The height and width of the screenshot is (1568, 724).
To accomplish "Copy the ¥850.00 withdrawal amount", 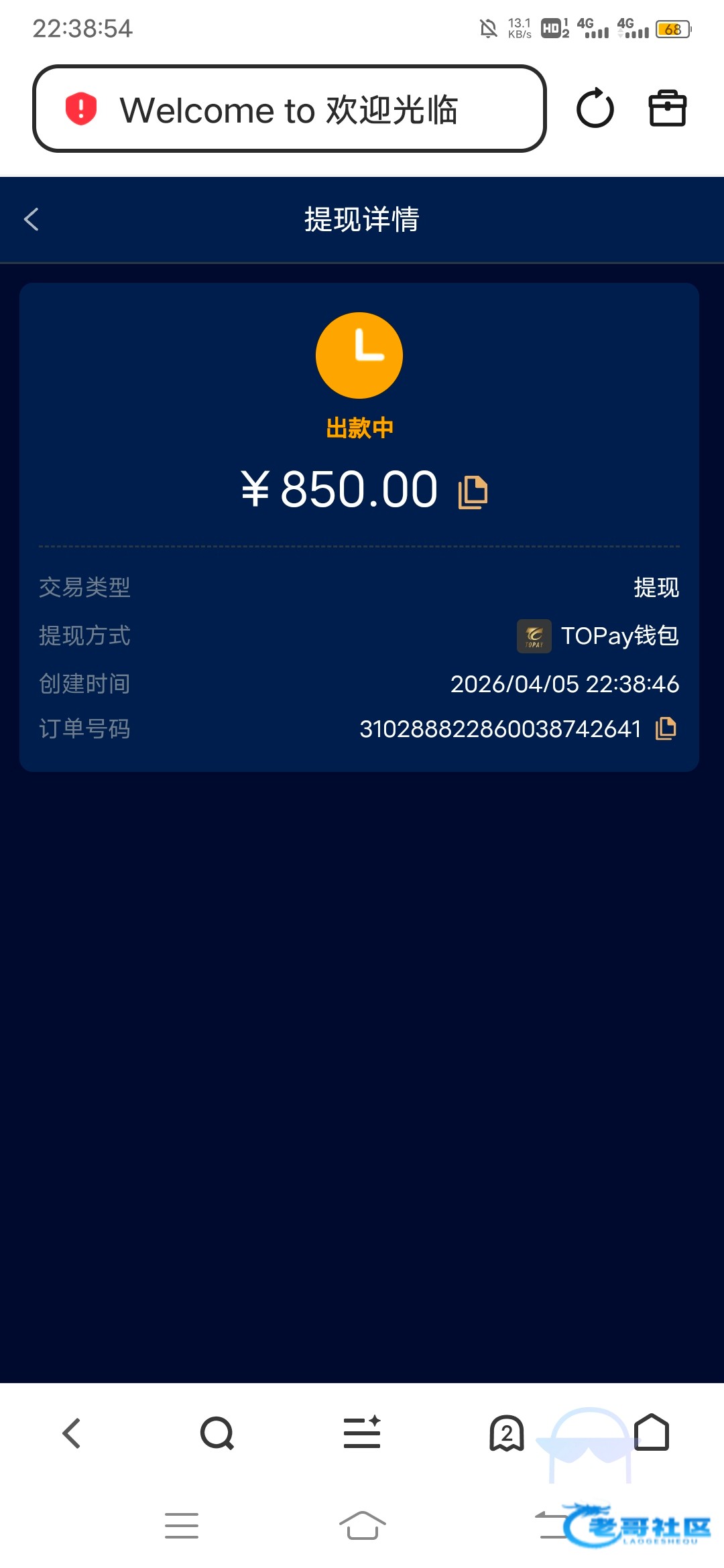I will pyautogui.click(x=473, y=492).
